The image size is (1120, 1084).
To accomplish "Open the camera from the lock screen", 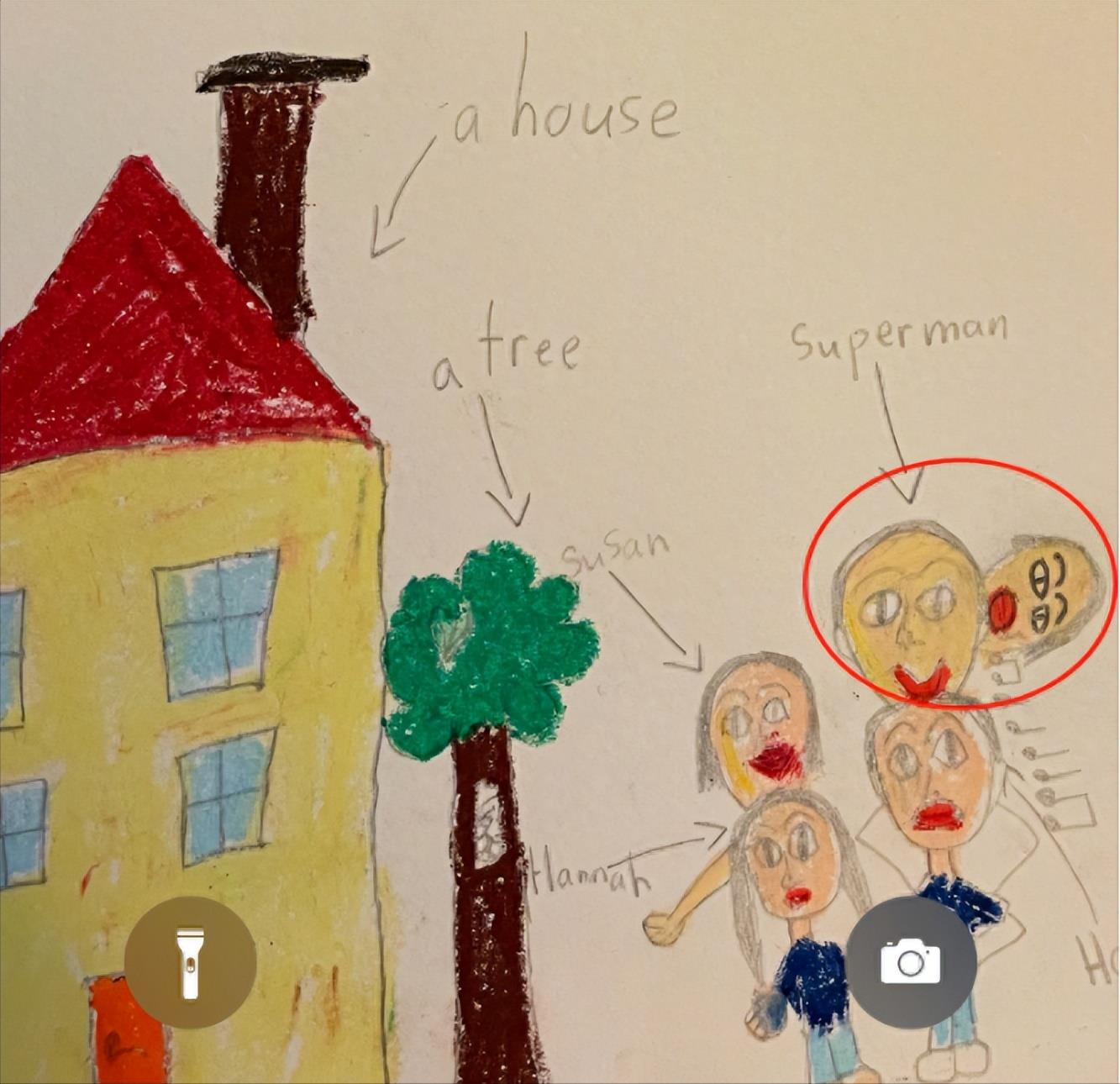I will pos(911,961).
